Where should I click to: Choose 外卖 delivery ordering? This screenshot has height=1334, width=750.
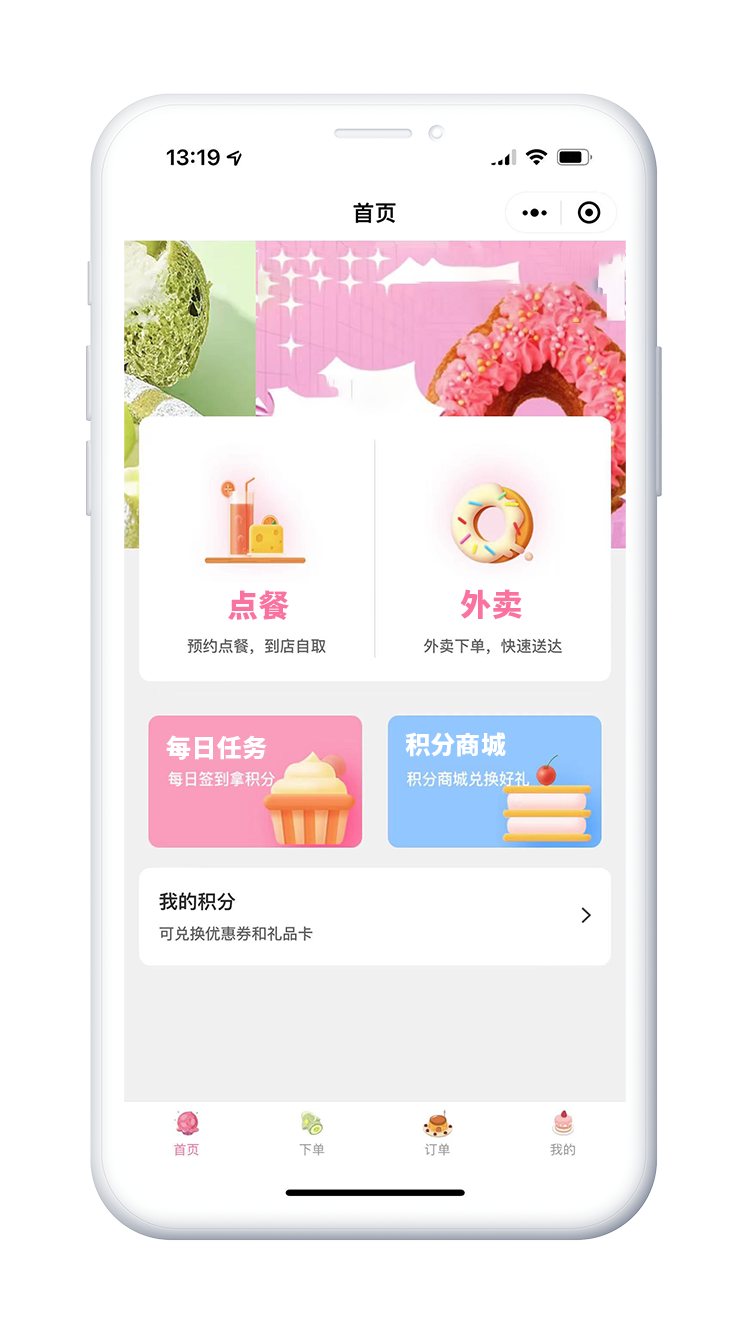[x=493, y=550]
